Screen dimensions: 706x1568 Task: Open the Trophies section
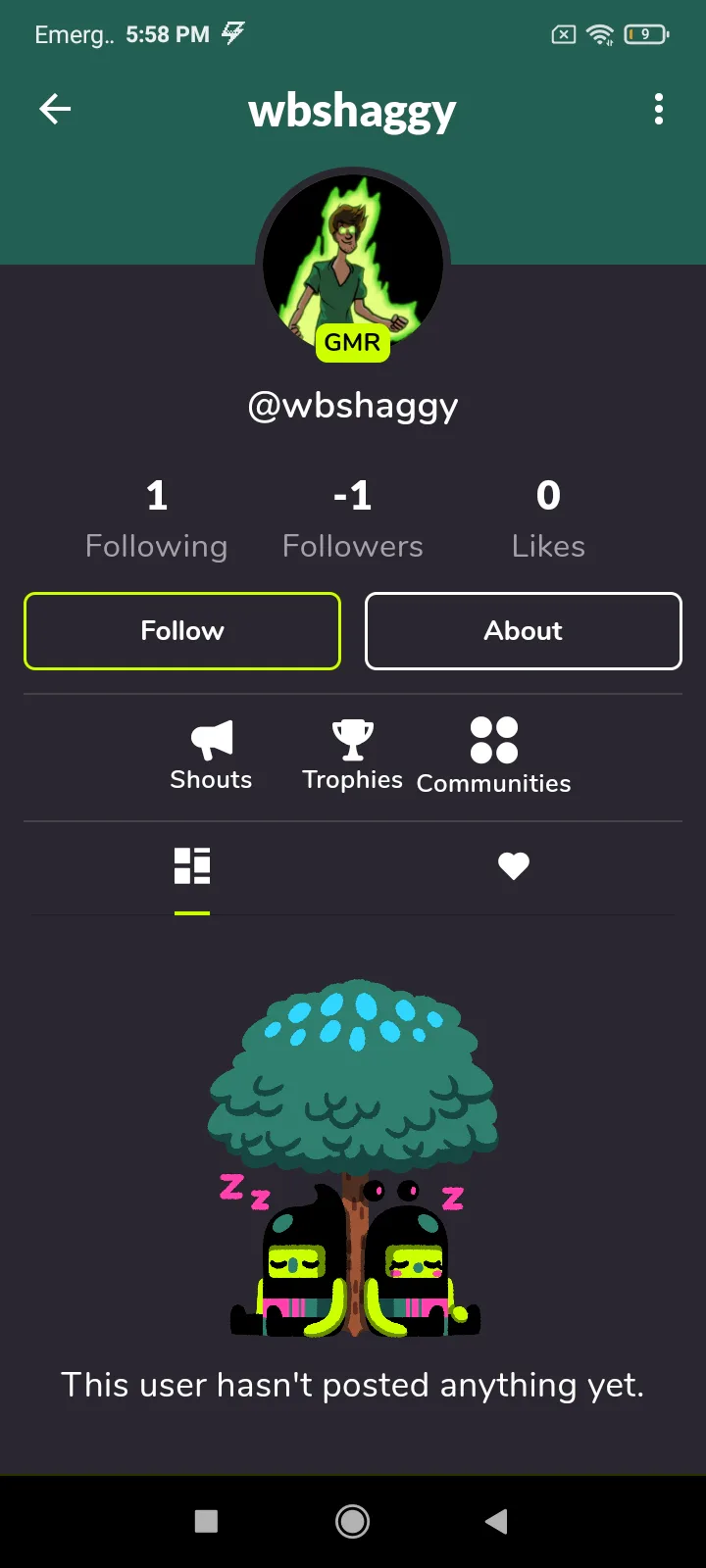tap(353, 756)
